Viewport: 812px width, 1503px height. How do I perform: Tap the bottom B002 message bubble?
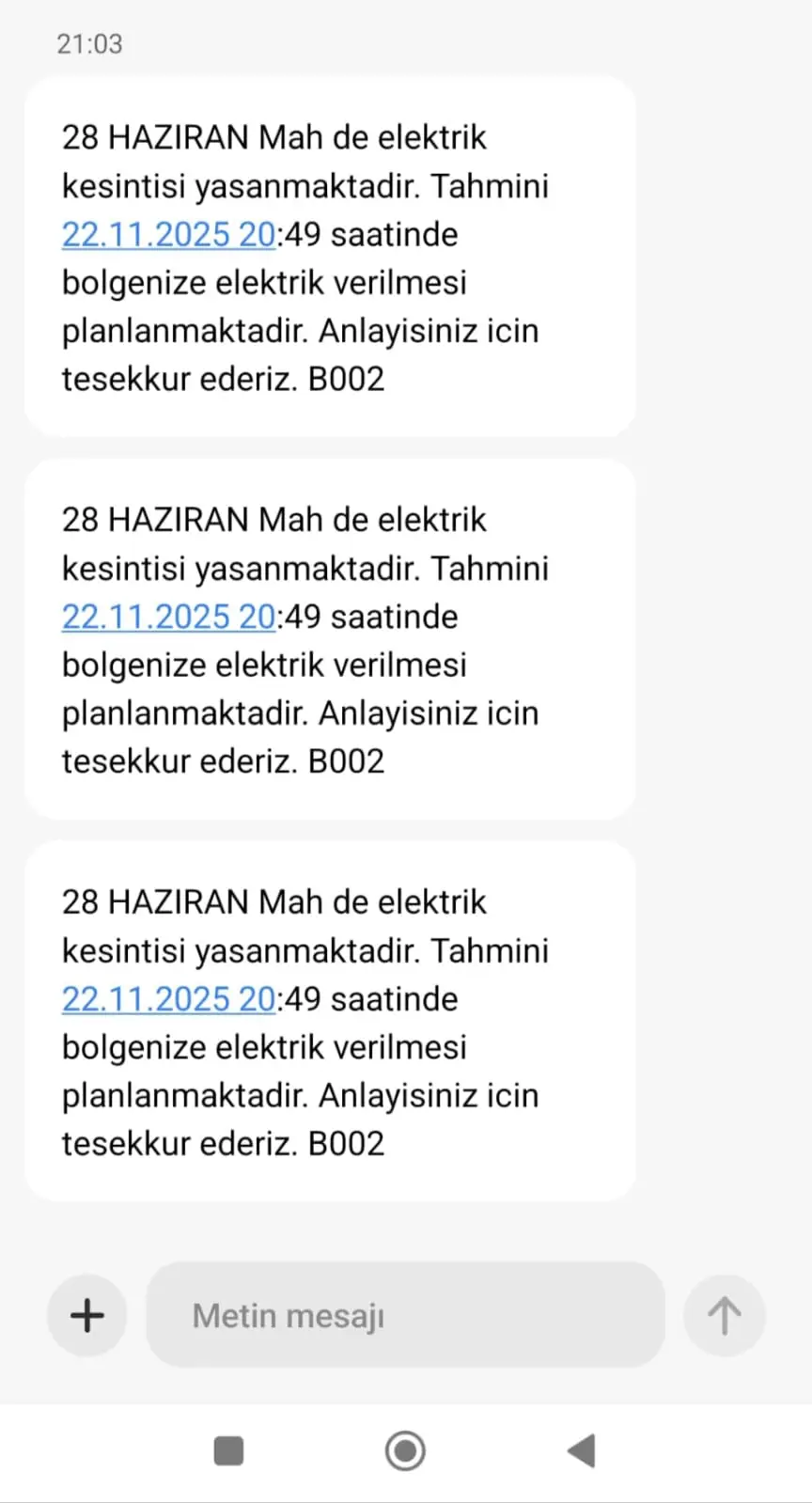pos(329,1022)
